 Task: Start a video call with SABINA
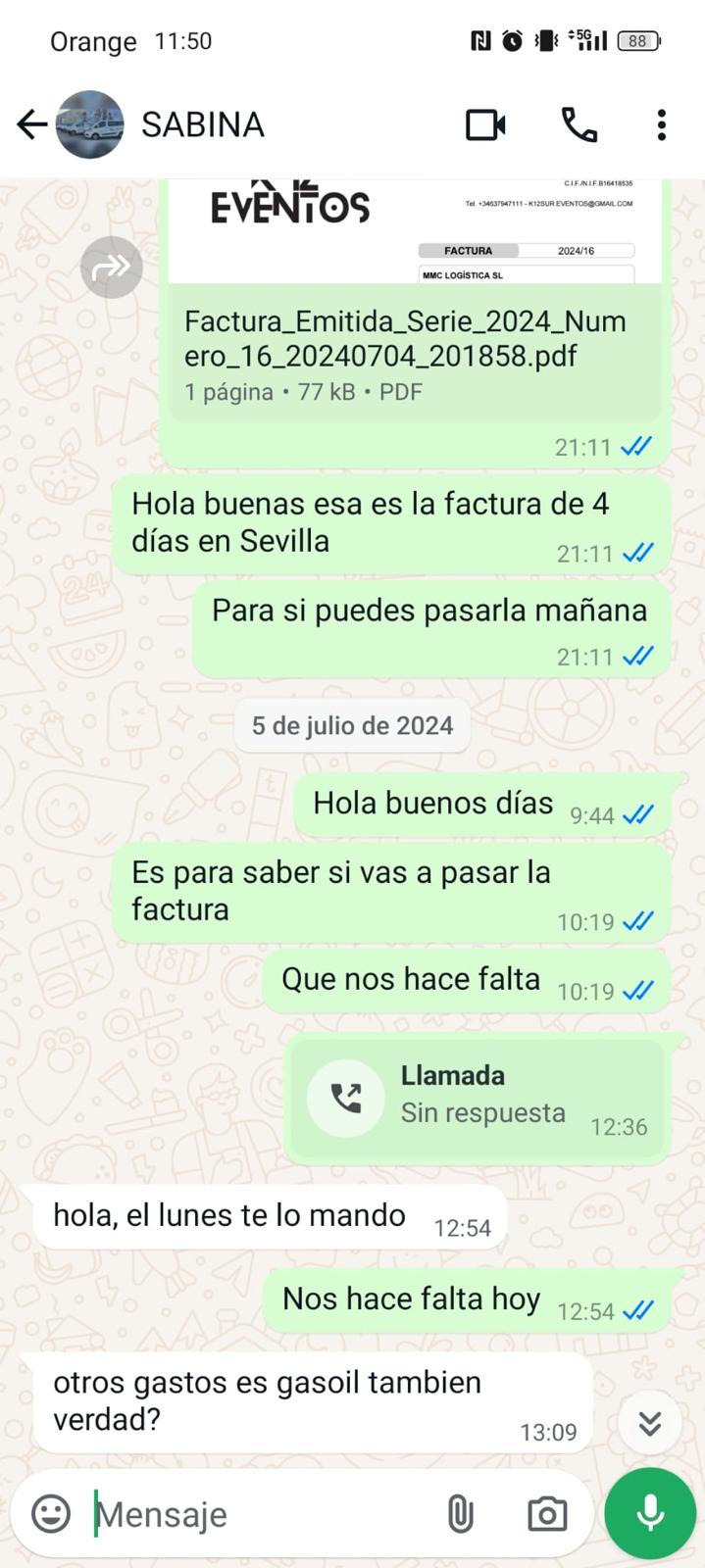pos(485,124)
